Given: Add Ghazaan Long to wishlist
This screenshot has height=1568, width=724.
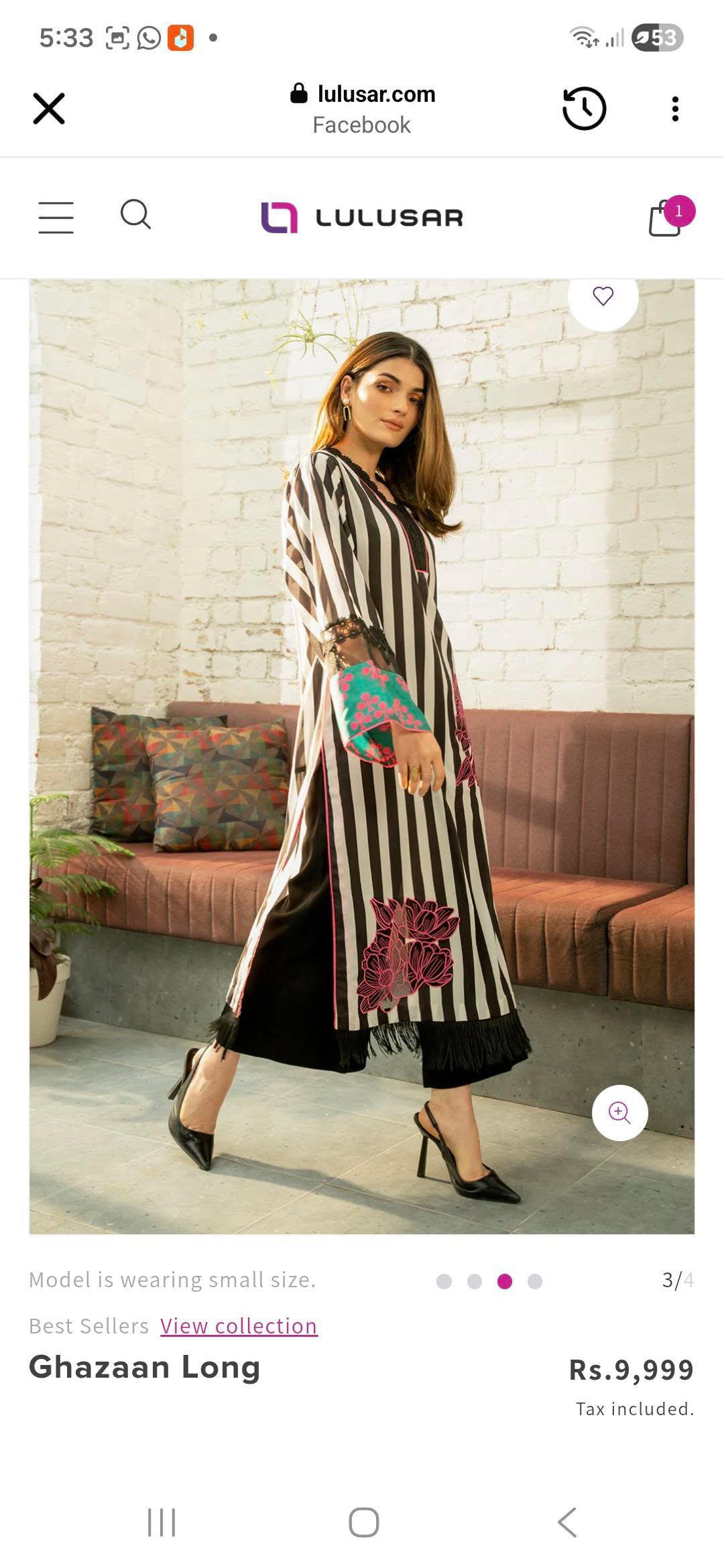Looking at the screenshot, I should click(603, 296).
